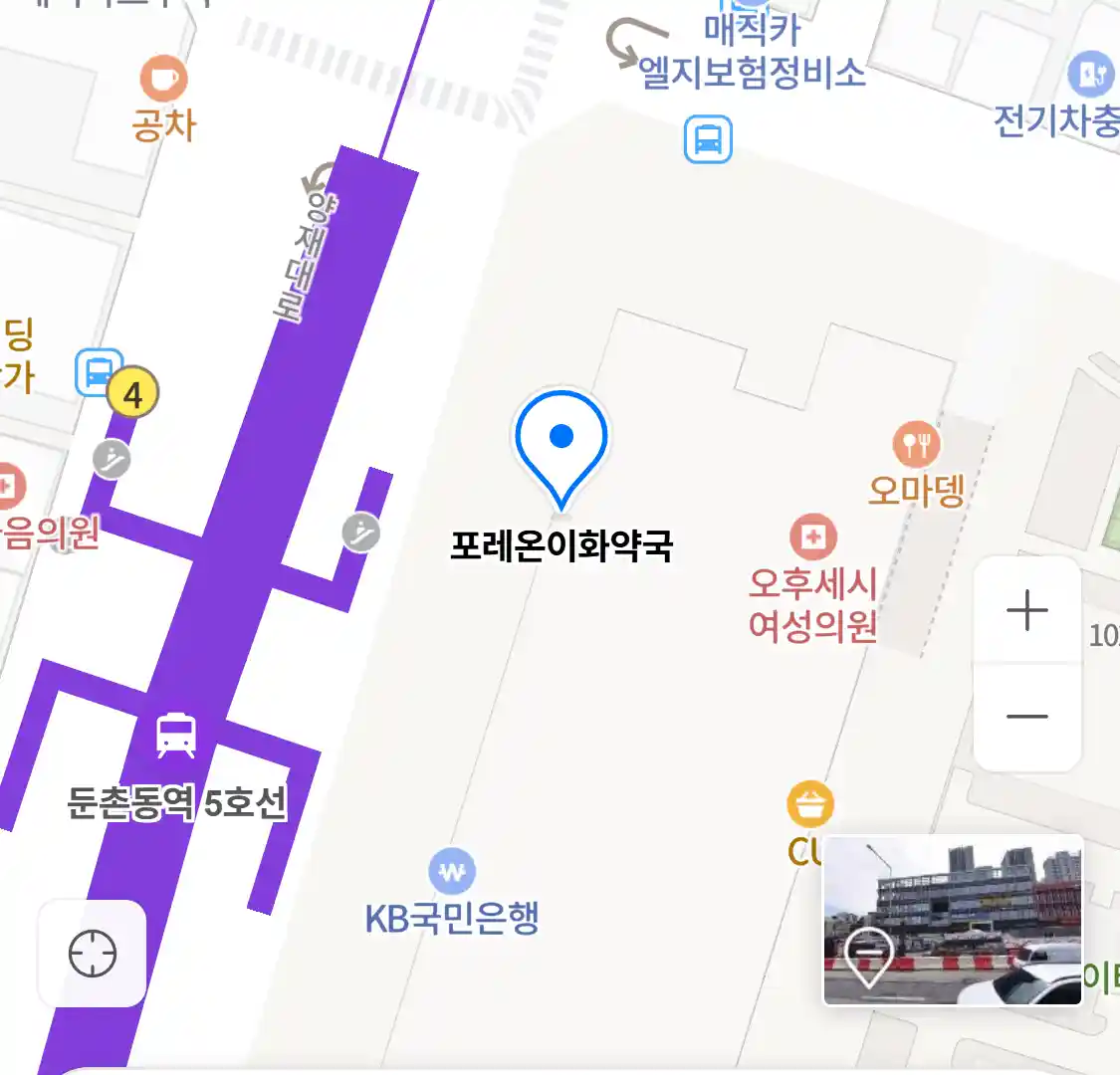Open the 공차 cafe marker
1120x1075 pixels.
pyautogui.click(x=163, y=79)
